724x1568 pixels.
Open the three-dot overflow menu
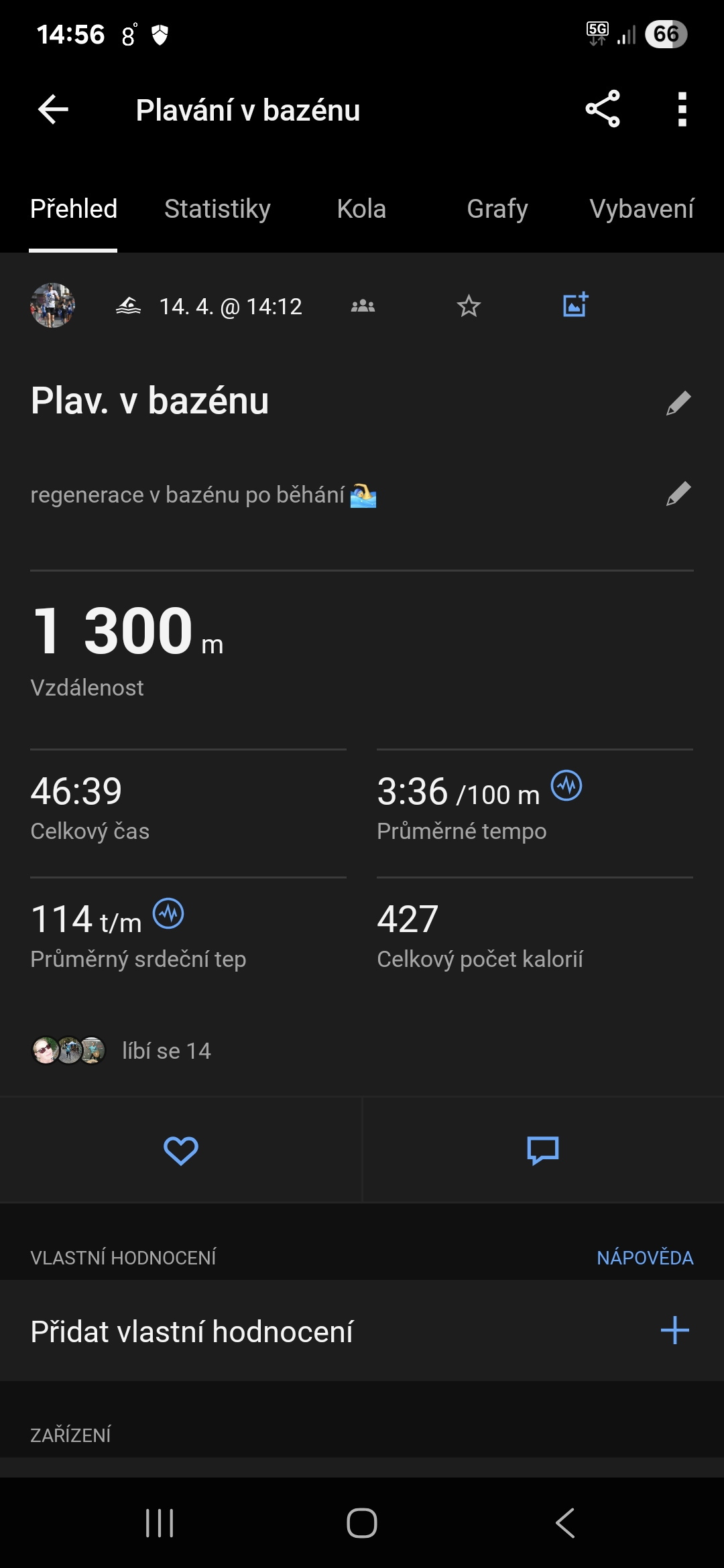click(x=682, y=109)
